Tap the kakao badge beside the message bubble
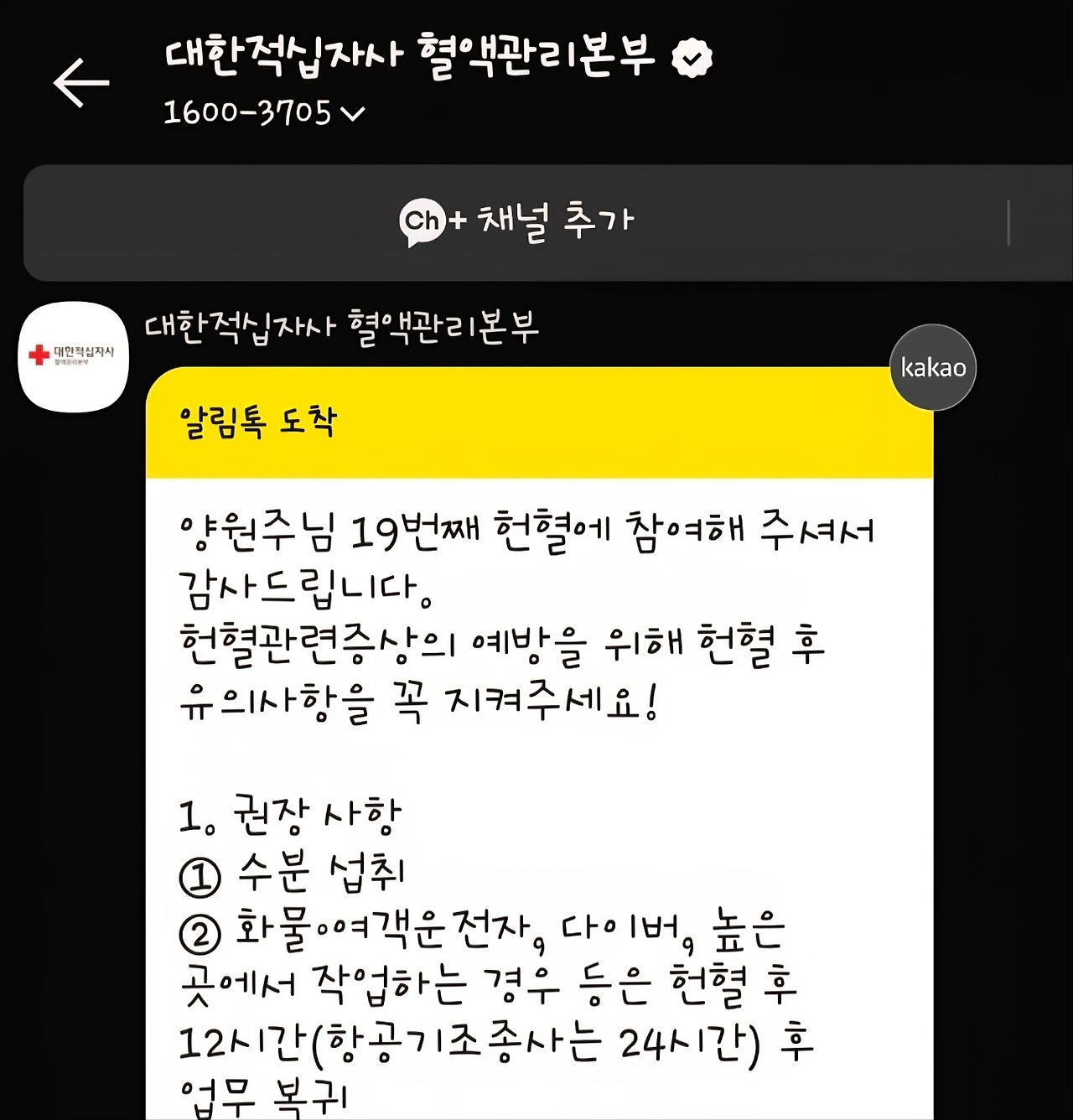Viewport: 1073px width, 1120px height. coord(932,366)
